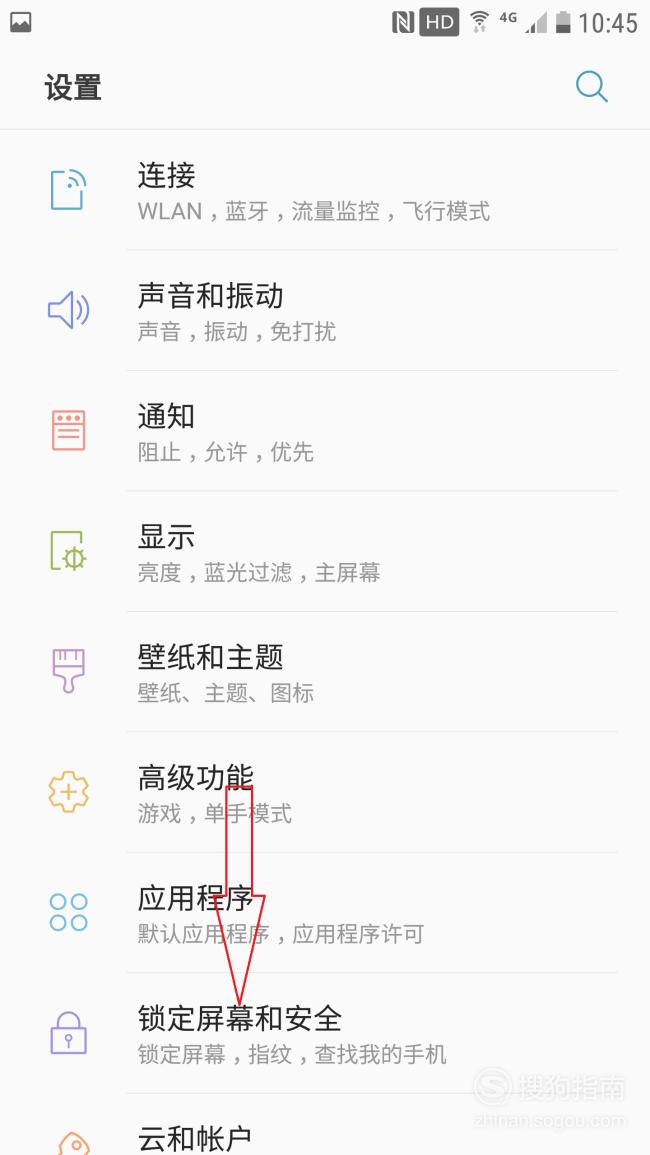The height and width of the screenshot is (1155, 650).
Task: Open 应用程序 settings
Action: [325, 913]
